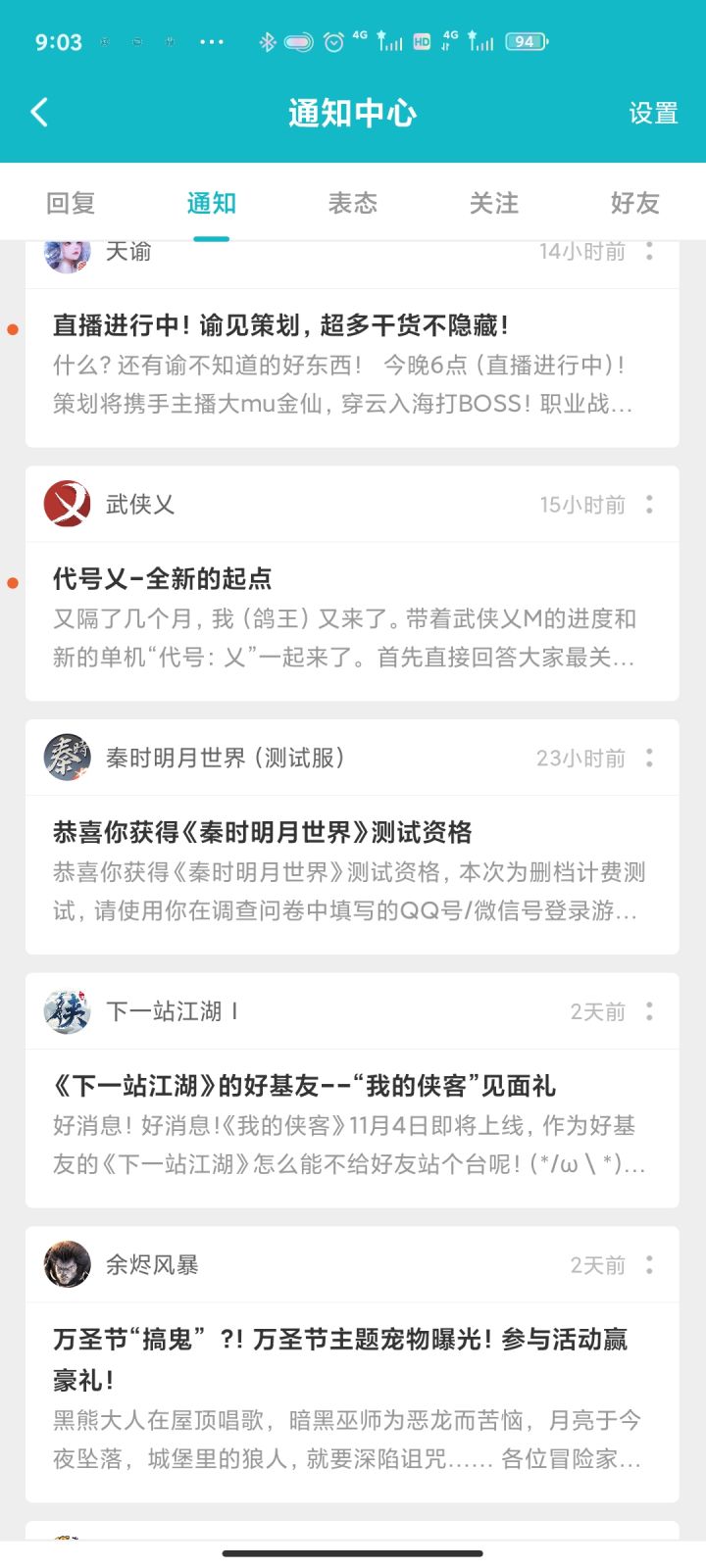
Task: Tap the back arrow at top left
Action: (x=39, y=112)
